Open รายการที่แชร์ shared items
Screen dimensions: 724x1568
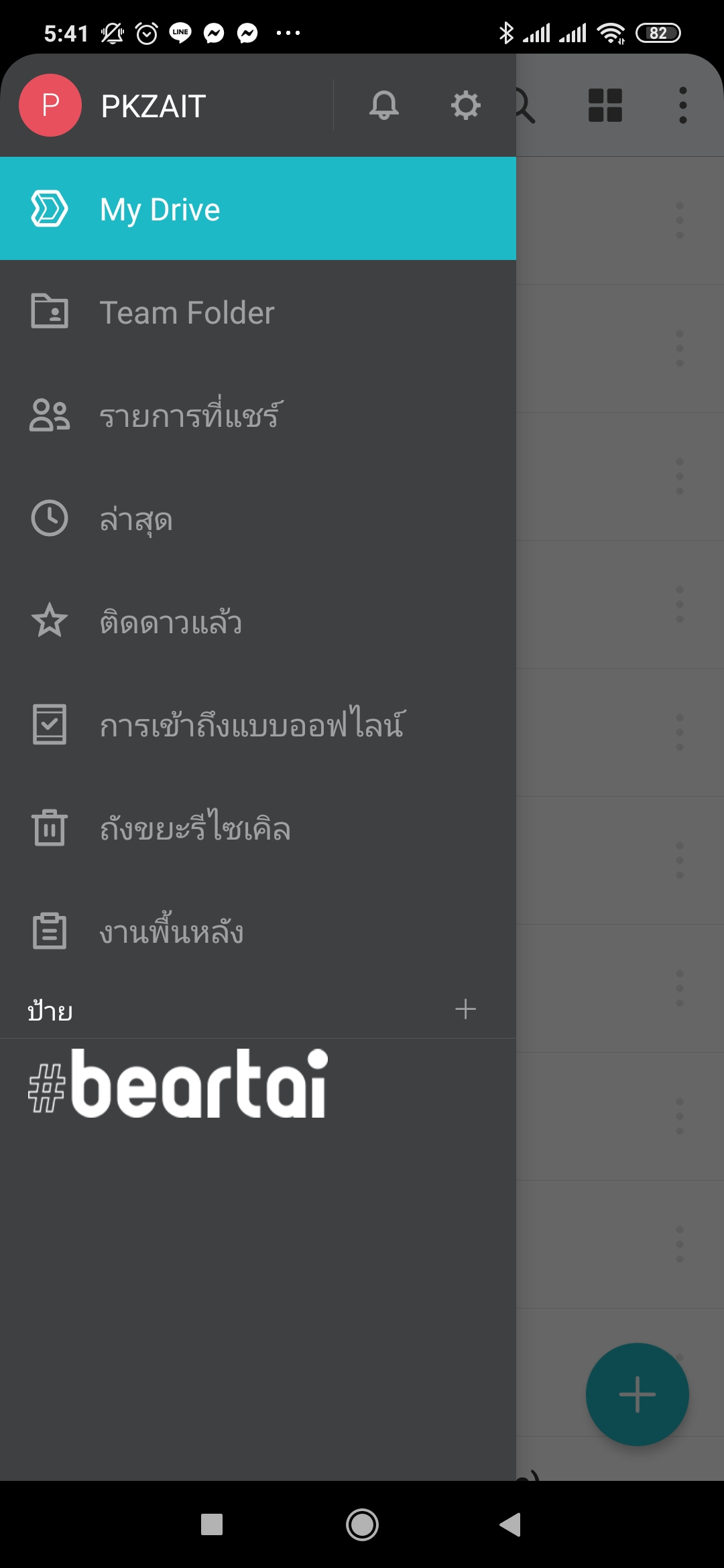pos(258,415)
